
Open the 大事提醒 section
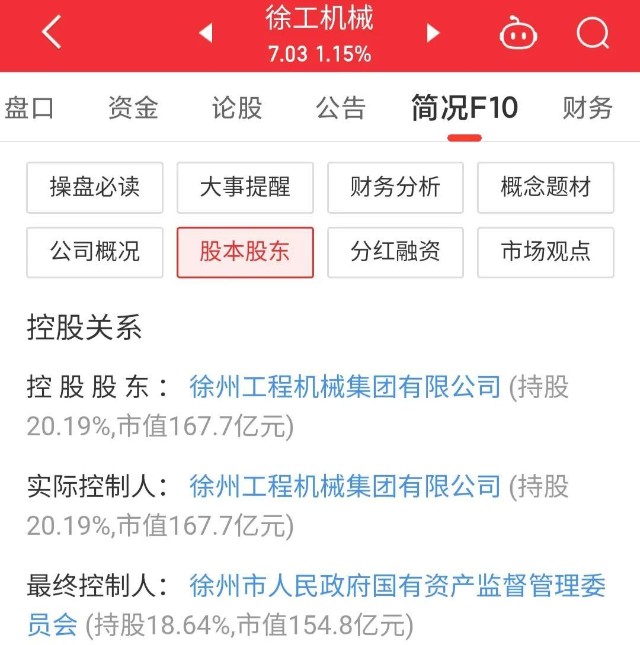245,187
